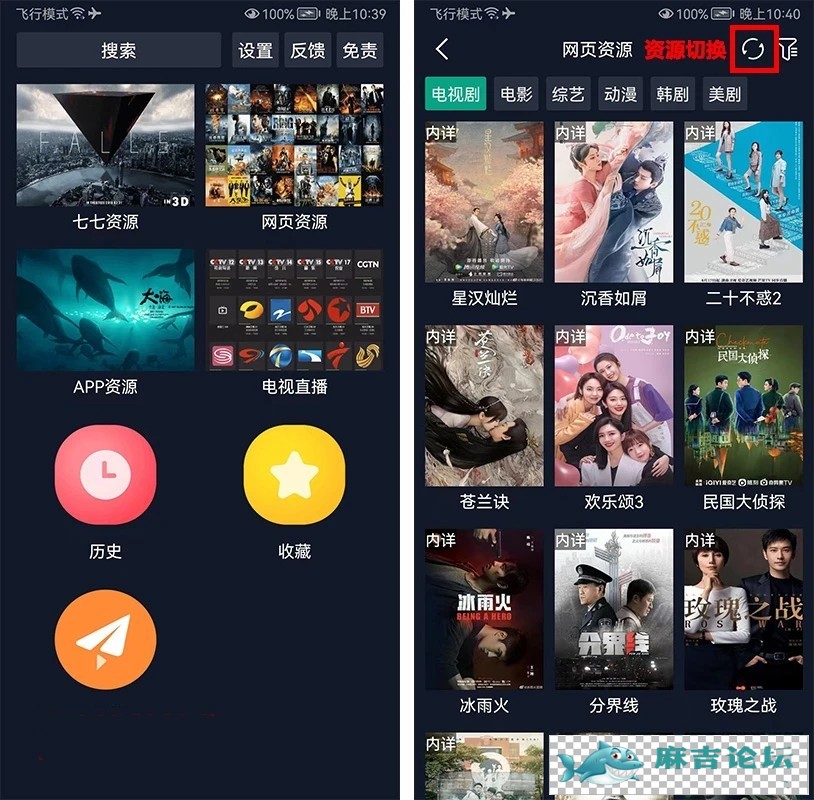Screen dimensions: 814x800
Task: Select the 动漫 category tab
Action: 620,94
